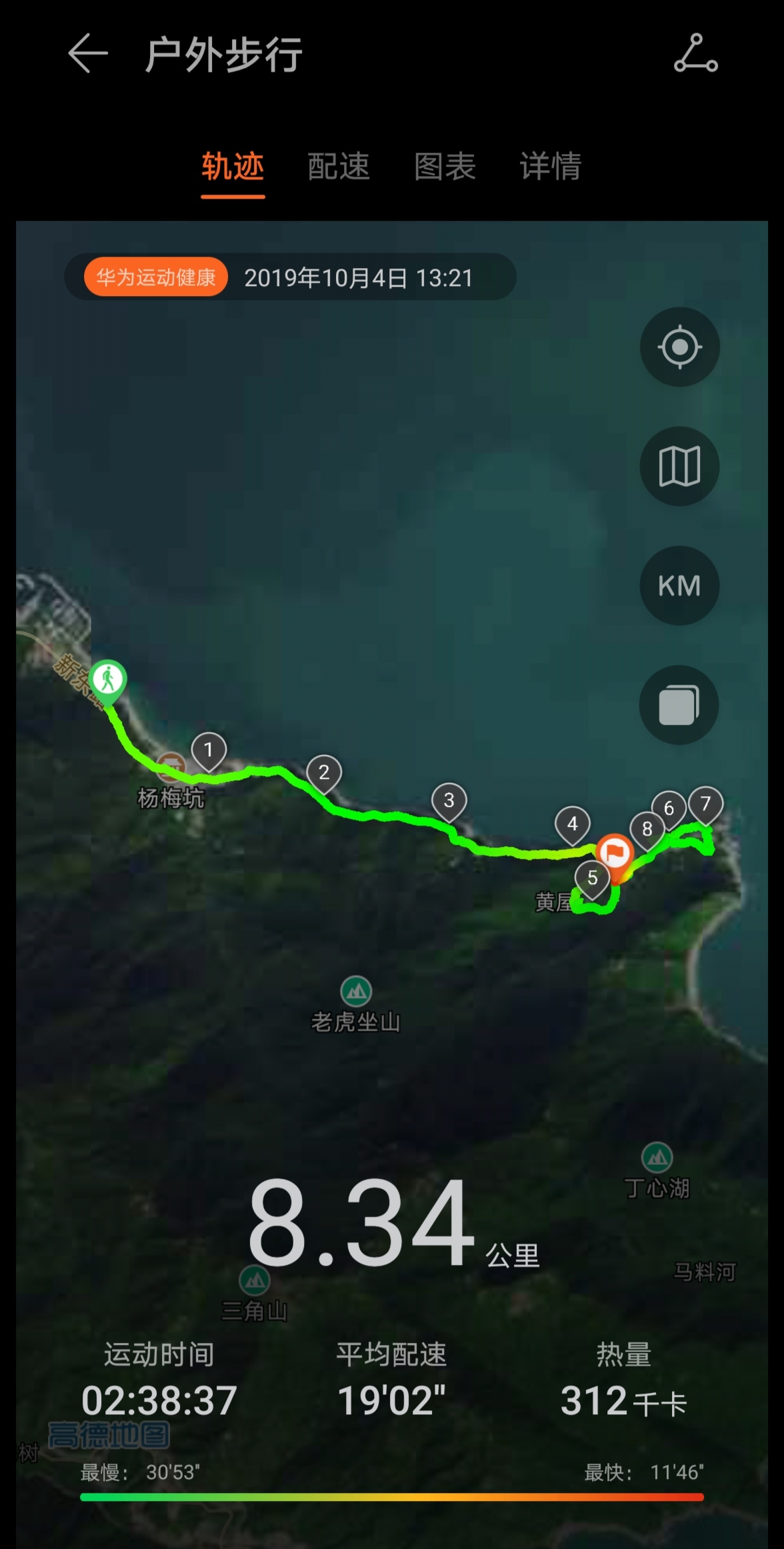Tap the stacked layers button
The image size is (784, 1549).
(x=679, y=705)
